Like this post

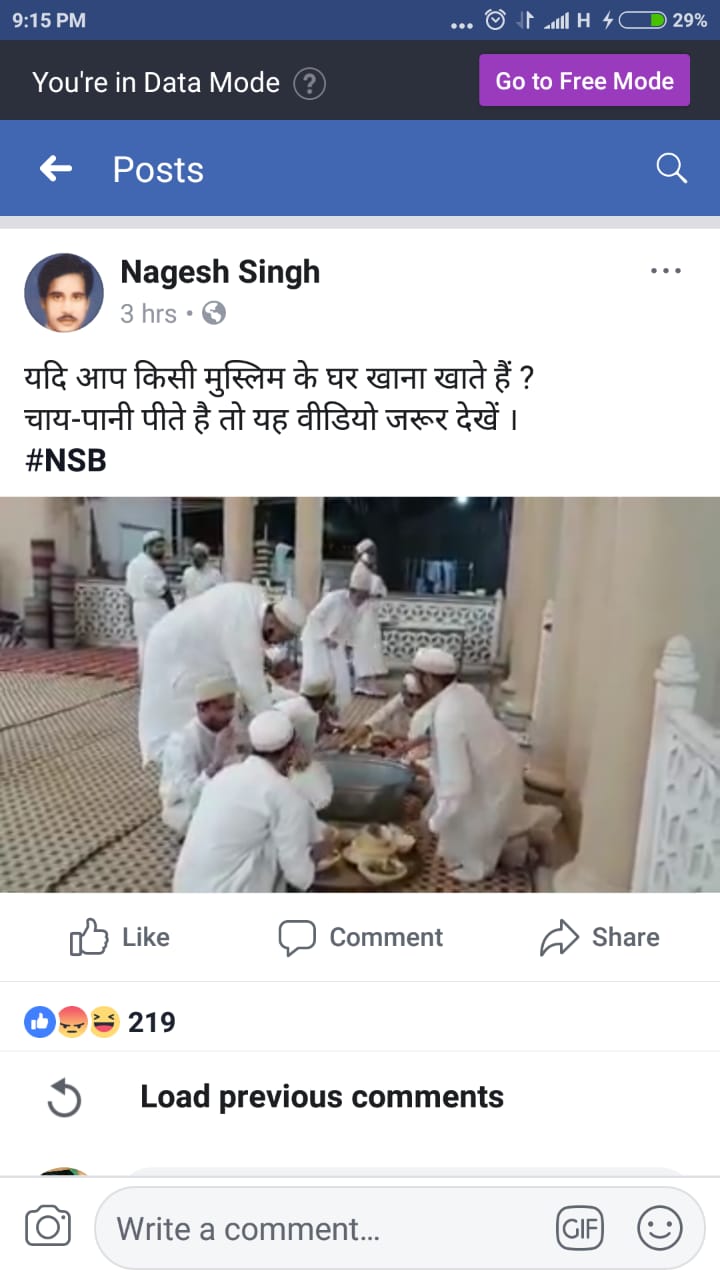[x=120, y=937]
